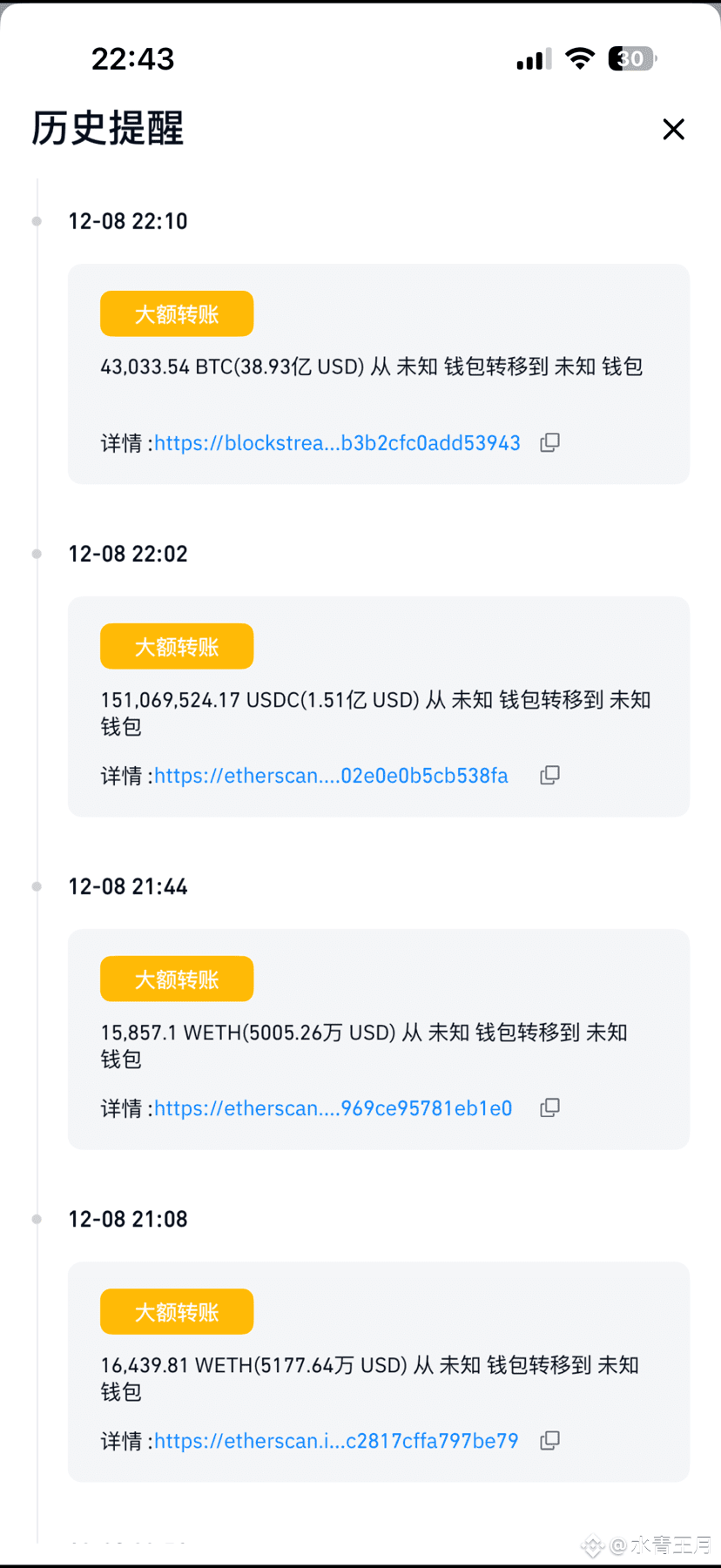Tap 大额转账 tag on the BTC alert

[x=176, y=313]
